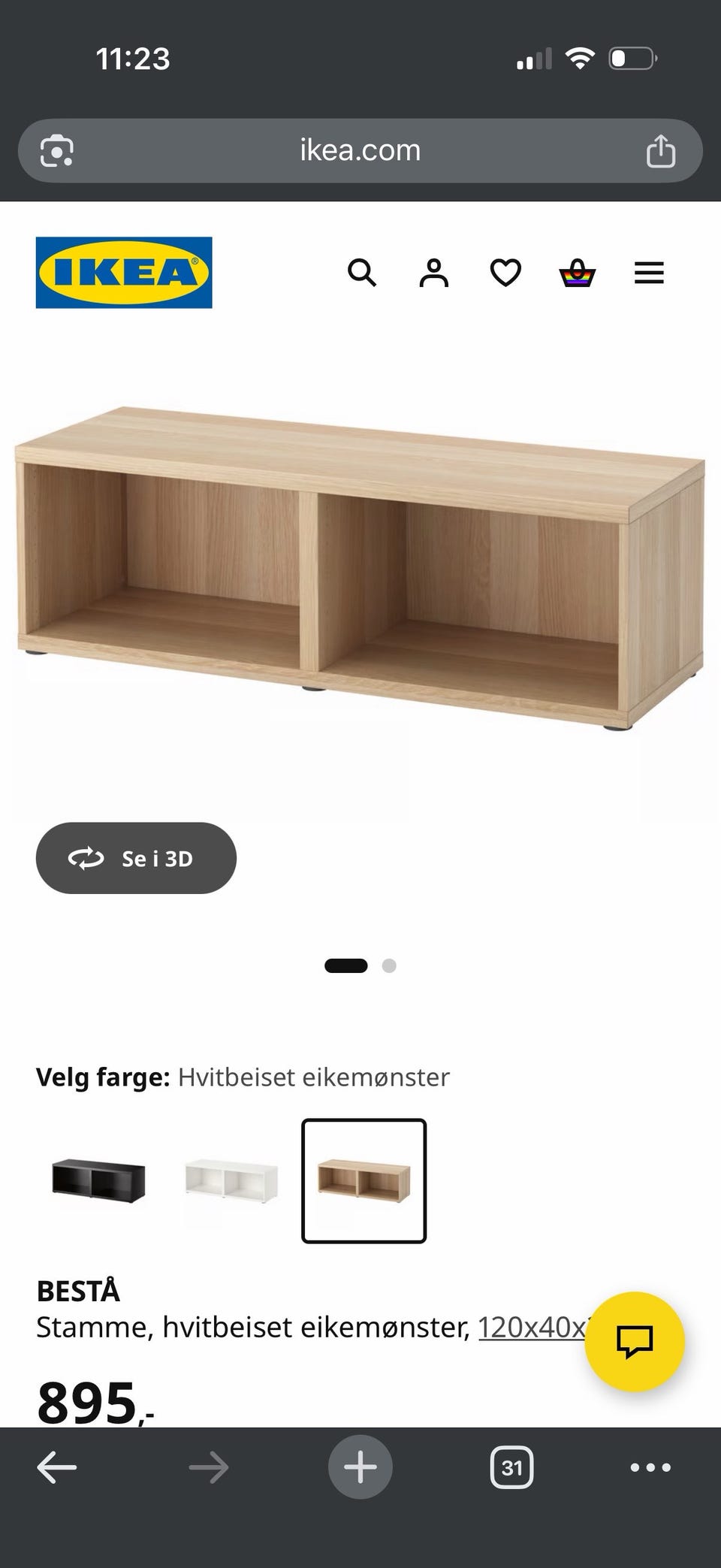
Task: Open the Se i 3D viewer
Action: click(136, 858)
